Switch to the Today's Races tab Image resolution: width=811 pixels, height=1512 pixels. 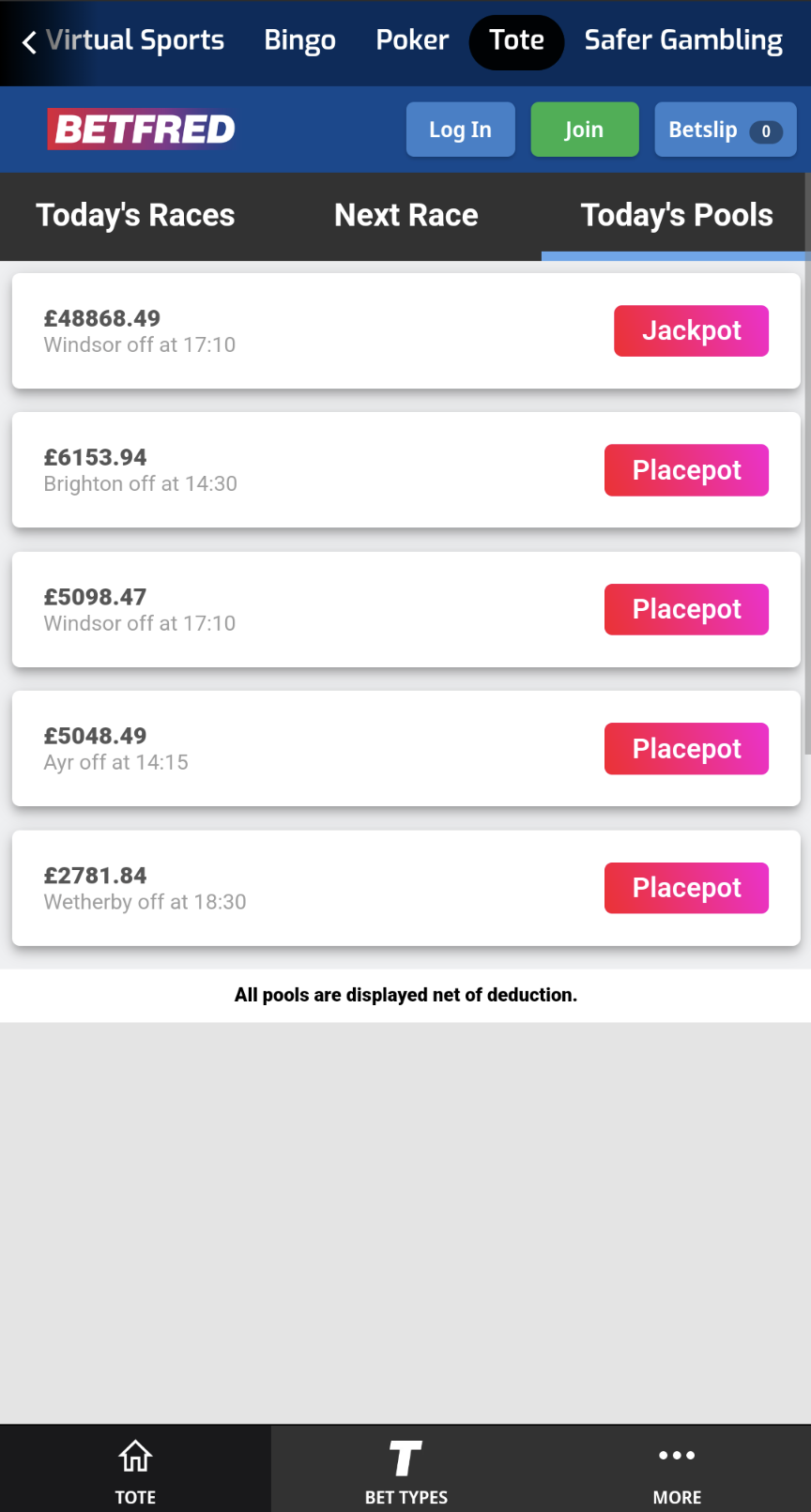point(135,216)
